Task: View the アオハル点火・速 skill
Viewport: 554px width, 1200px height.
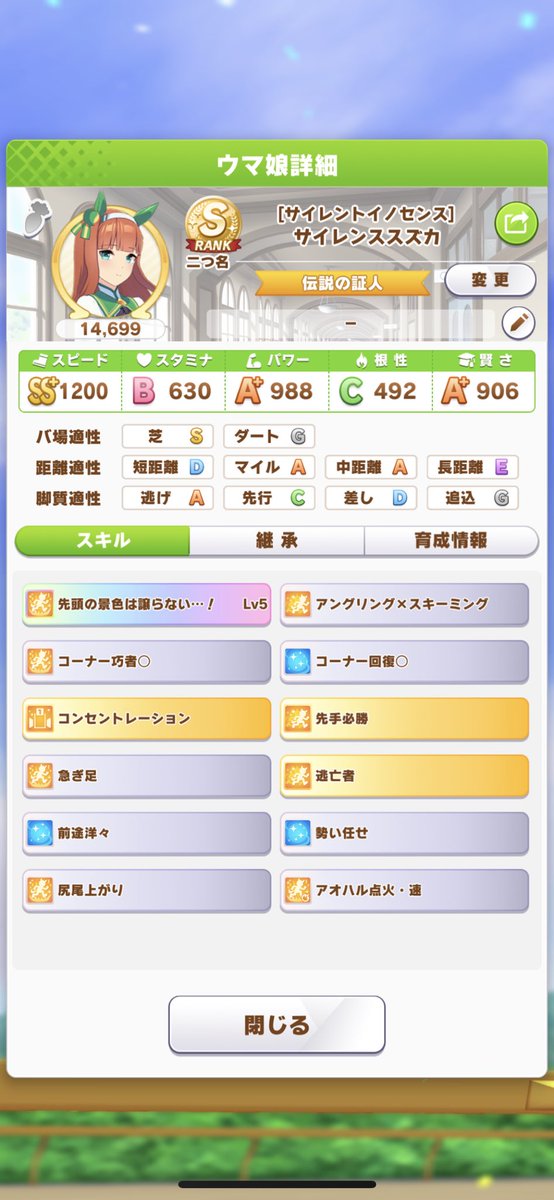Action: click(404, 889)
